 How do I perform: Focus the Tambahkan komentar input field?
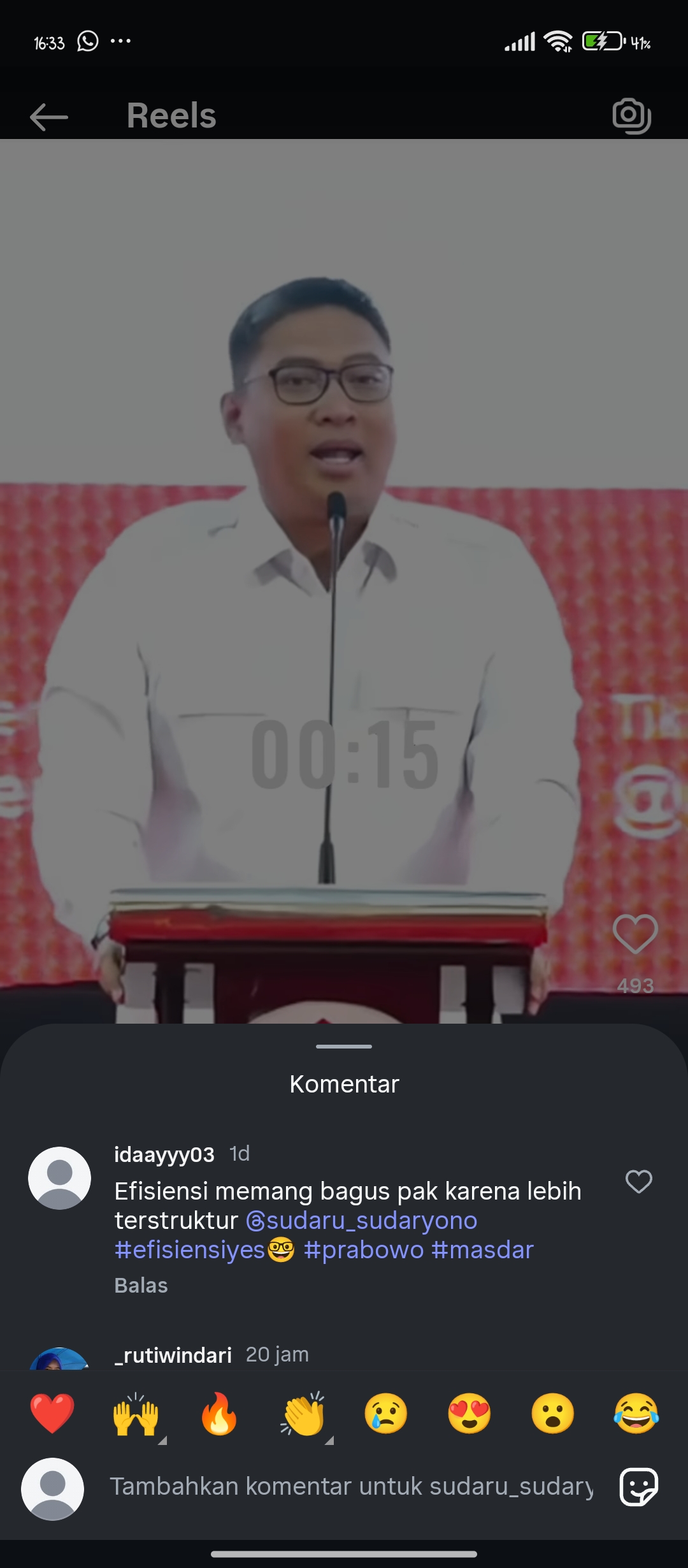click(x=352, y=1486)
